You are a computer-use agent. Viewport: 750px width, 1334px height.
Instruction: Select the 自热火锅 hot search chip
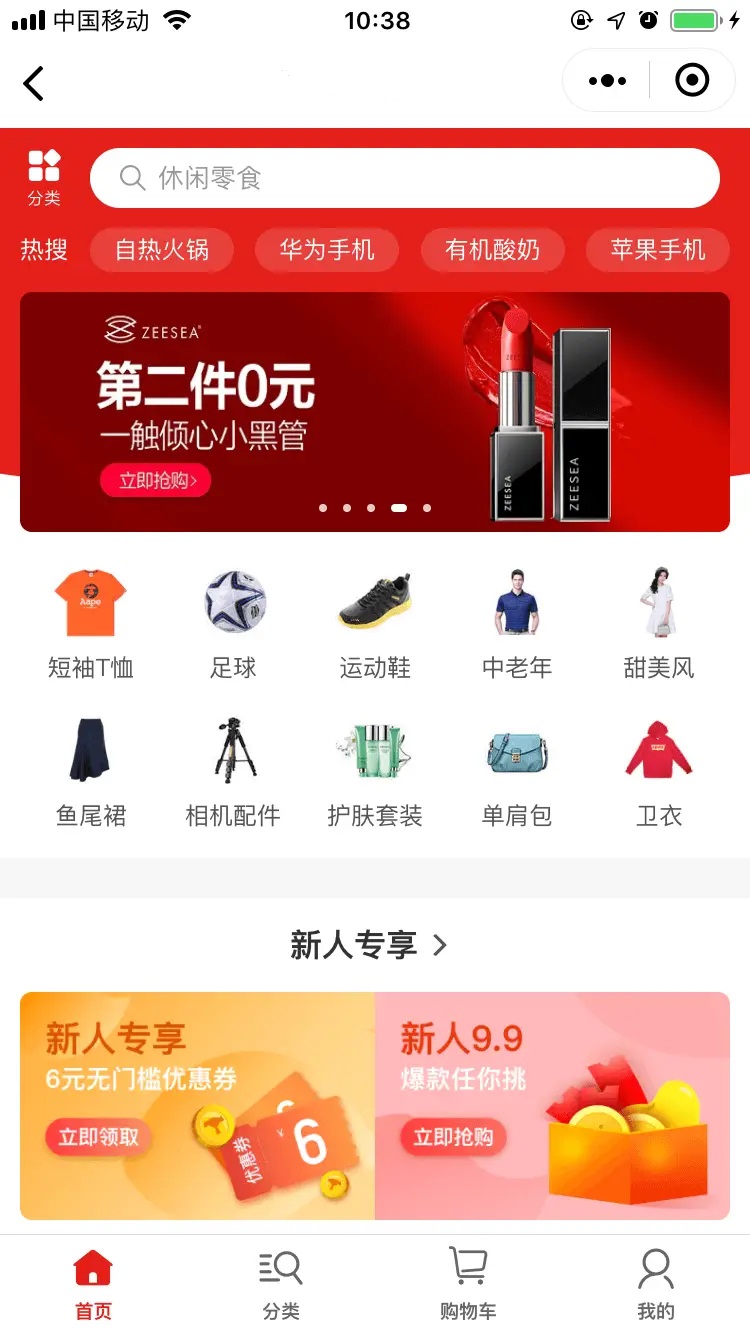[x=162, y=250]
